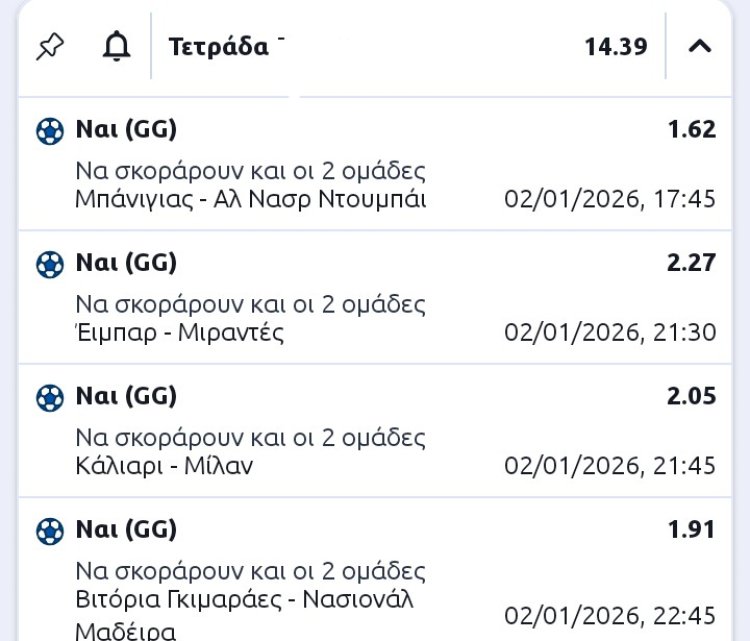Pin the Τετράδα bet slip
The width and height of the screenshot is (750, 641).
click(48, 46)
